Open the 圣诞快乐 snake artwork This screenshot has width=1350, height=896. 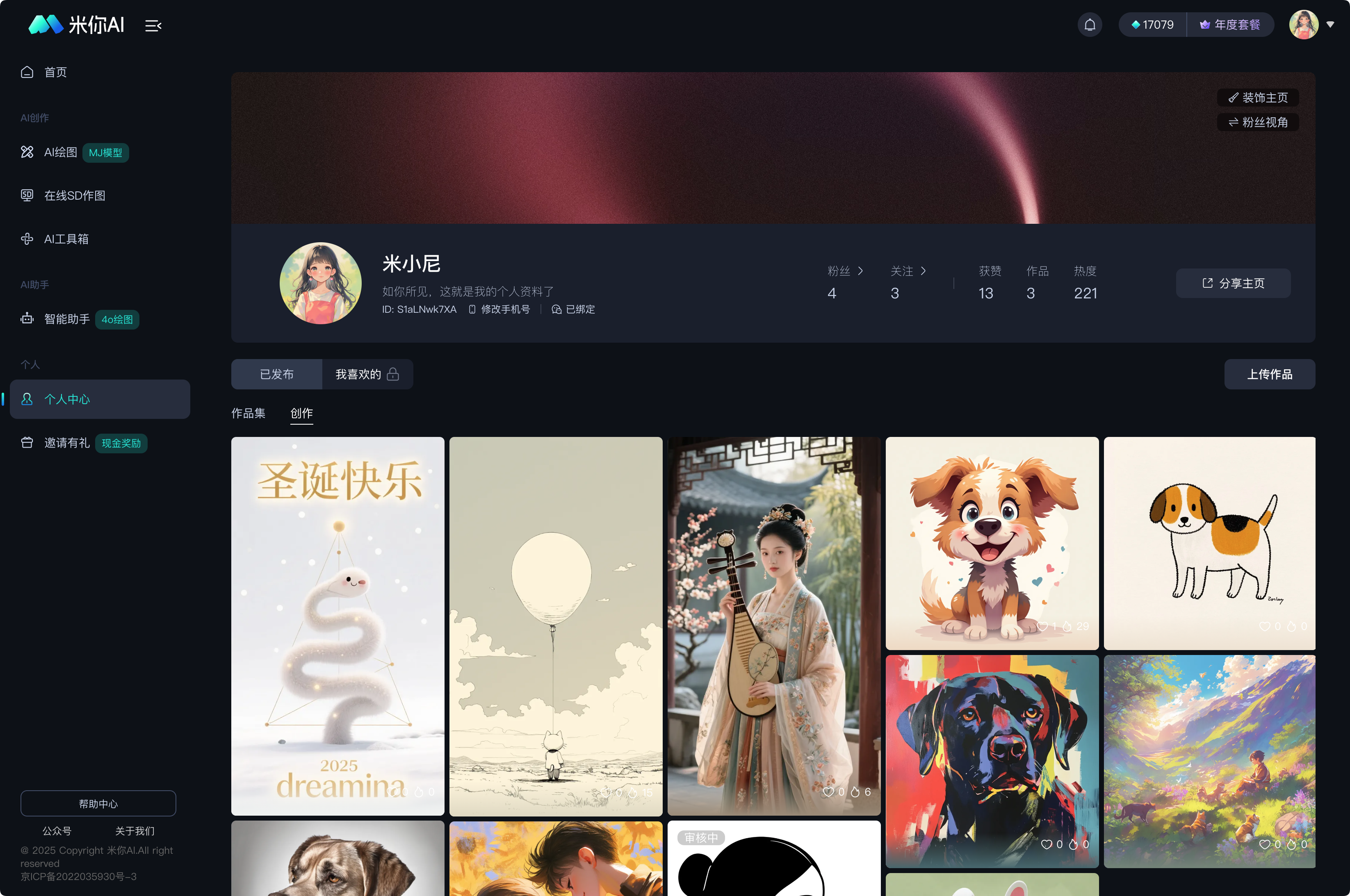click(x=337, y=626)
